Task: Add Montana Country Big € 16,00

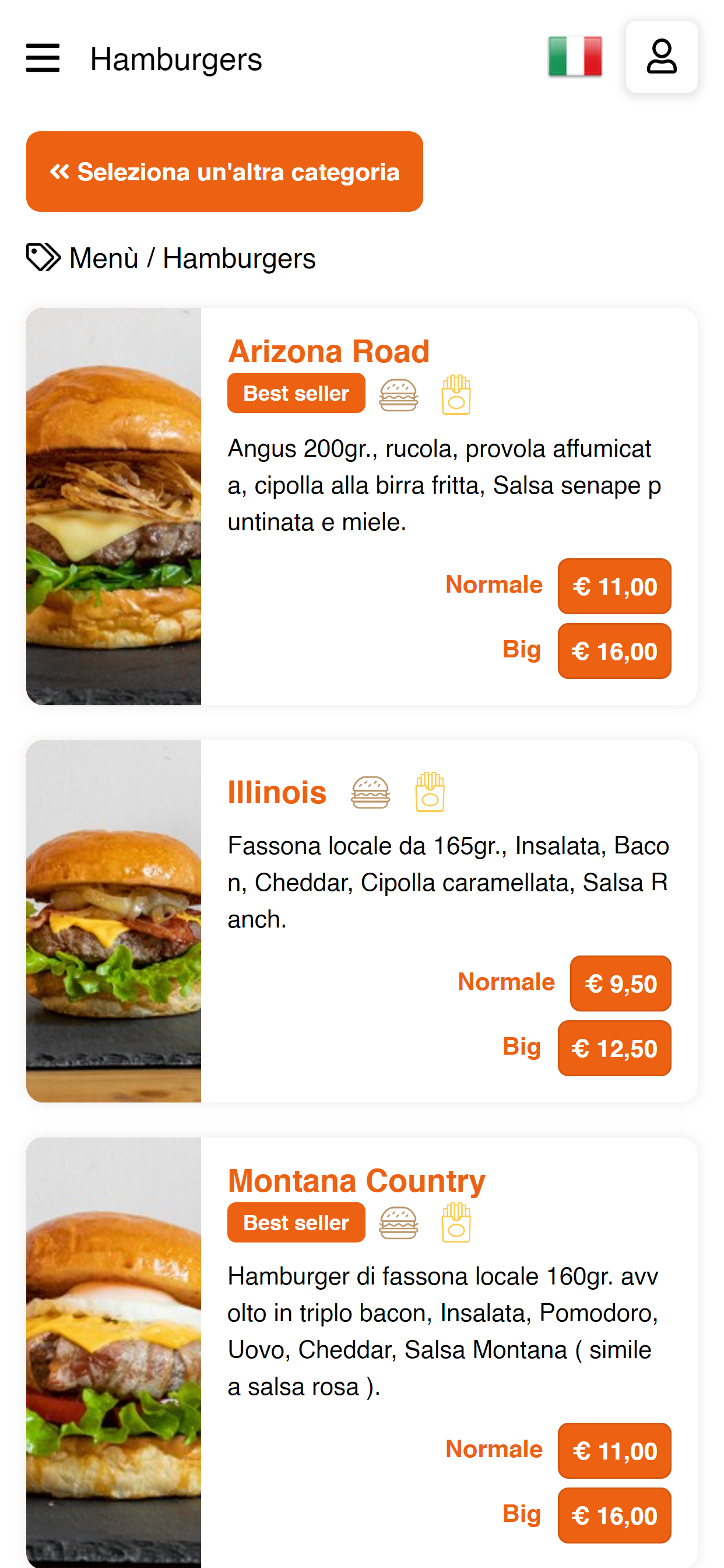Action: click(614, 1515)
